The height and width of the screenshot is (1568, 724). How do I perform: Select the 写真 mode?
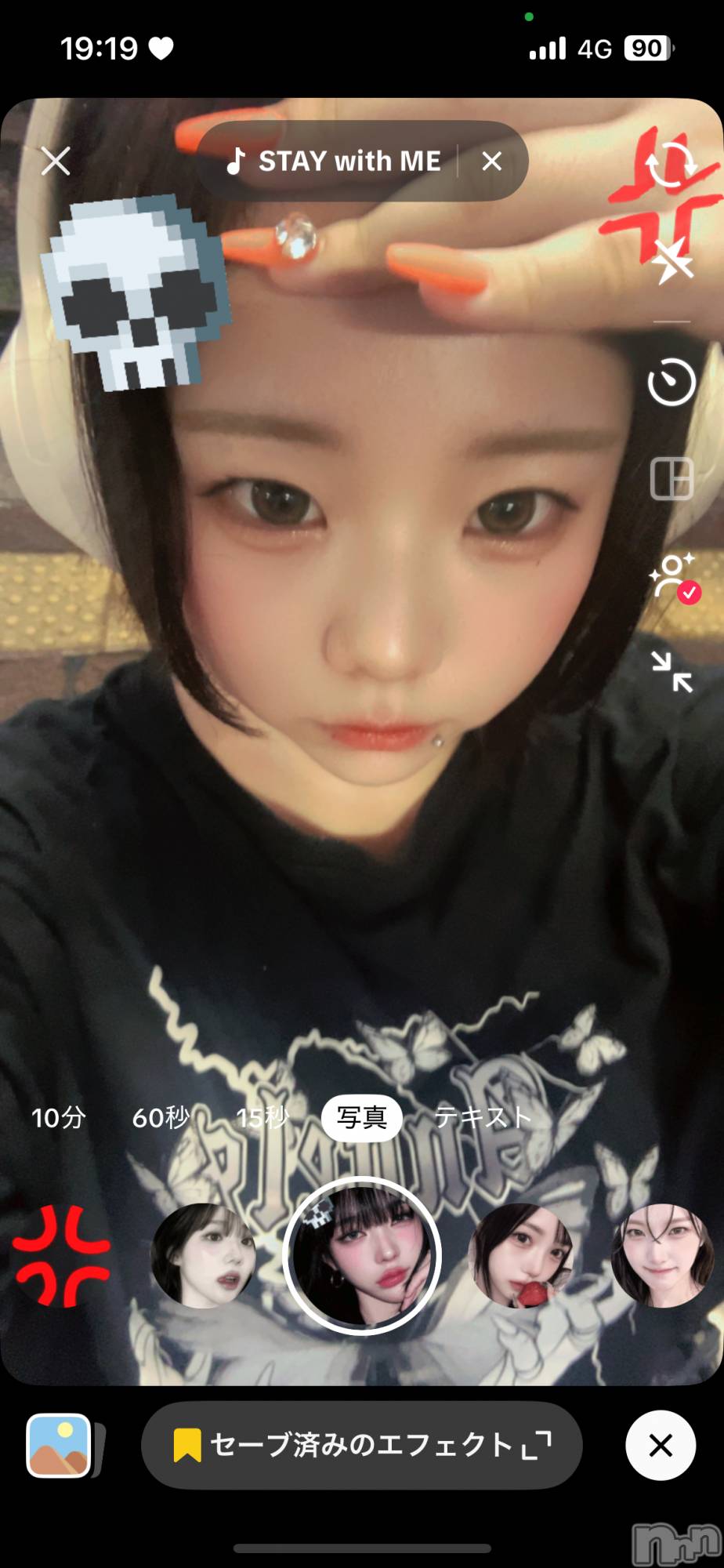click(x=361, y=1117)
